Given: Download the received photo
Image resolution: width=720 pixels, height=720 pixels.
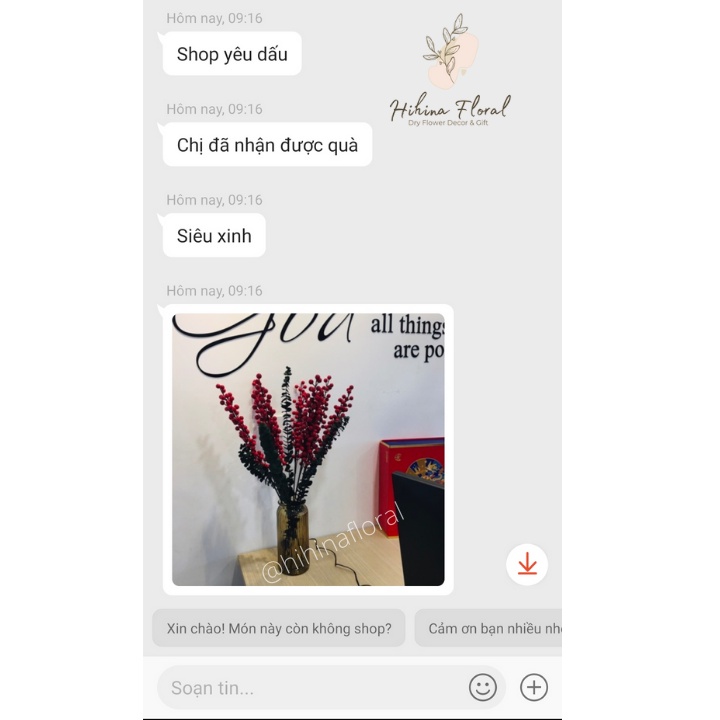Looking at the screenshot, I should click(527, 564).
